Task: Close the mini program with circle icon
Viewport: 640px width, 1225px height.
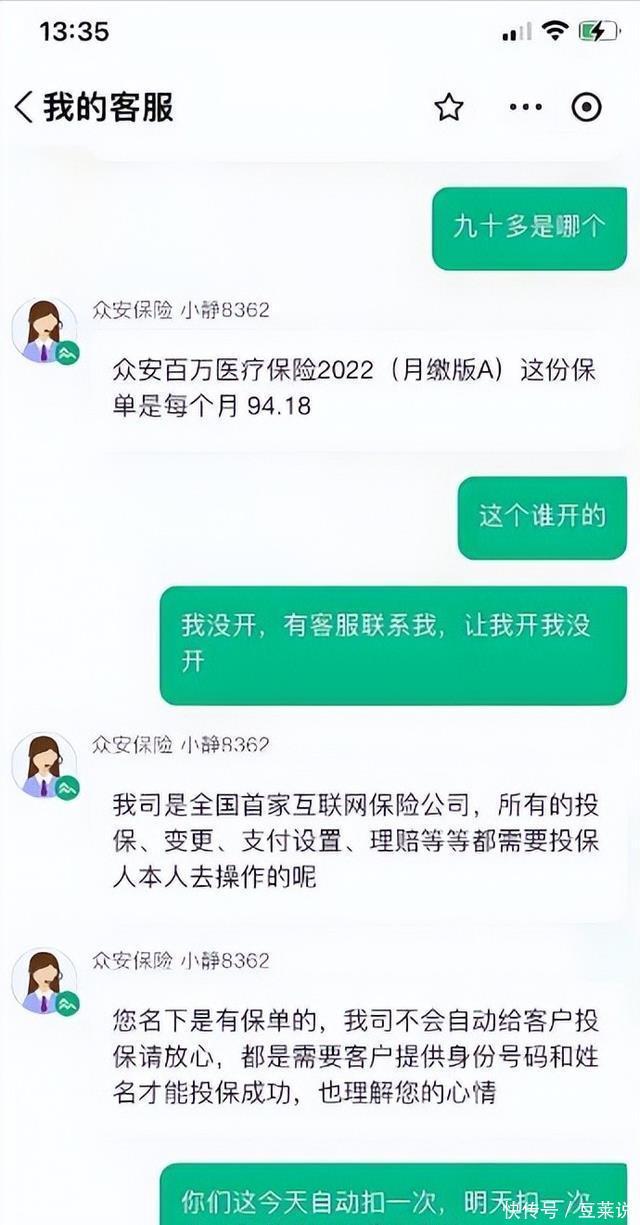Action: (587, 107)
